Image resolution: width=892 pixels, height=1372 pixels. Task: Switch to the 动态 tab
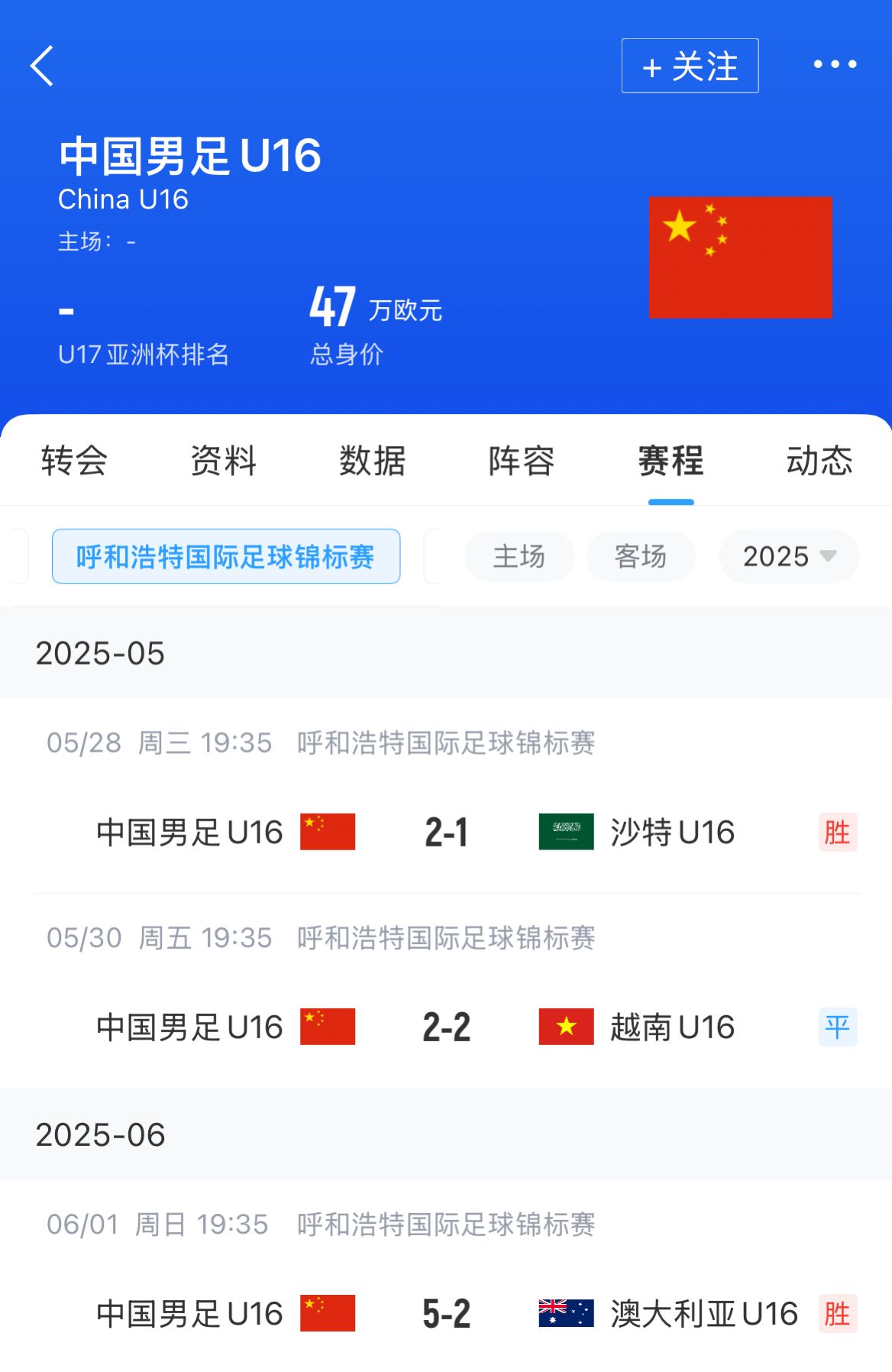tap(818, 461)
